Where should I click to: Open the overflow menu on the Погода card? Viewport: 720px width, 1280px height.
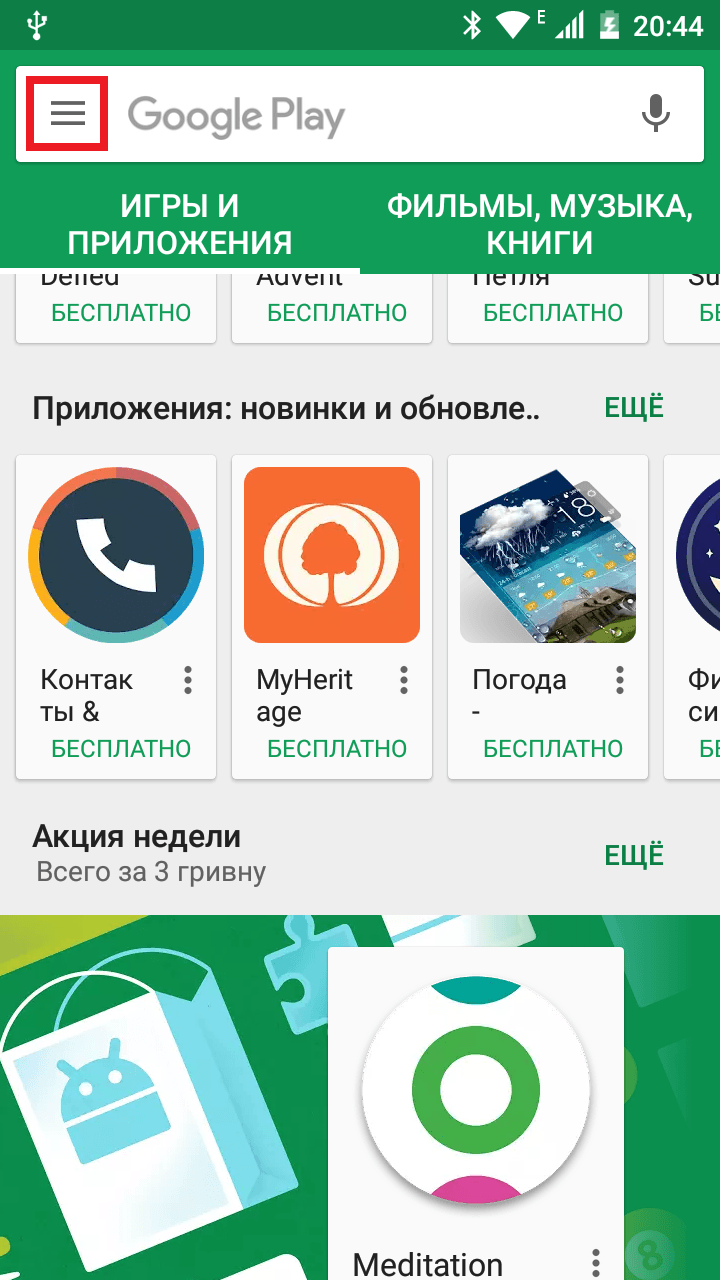pos(620,681)
